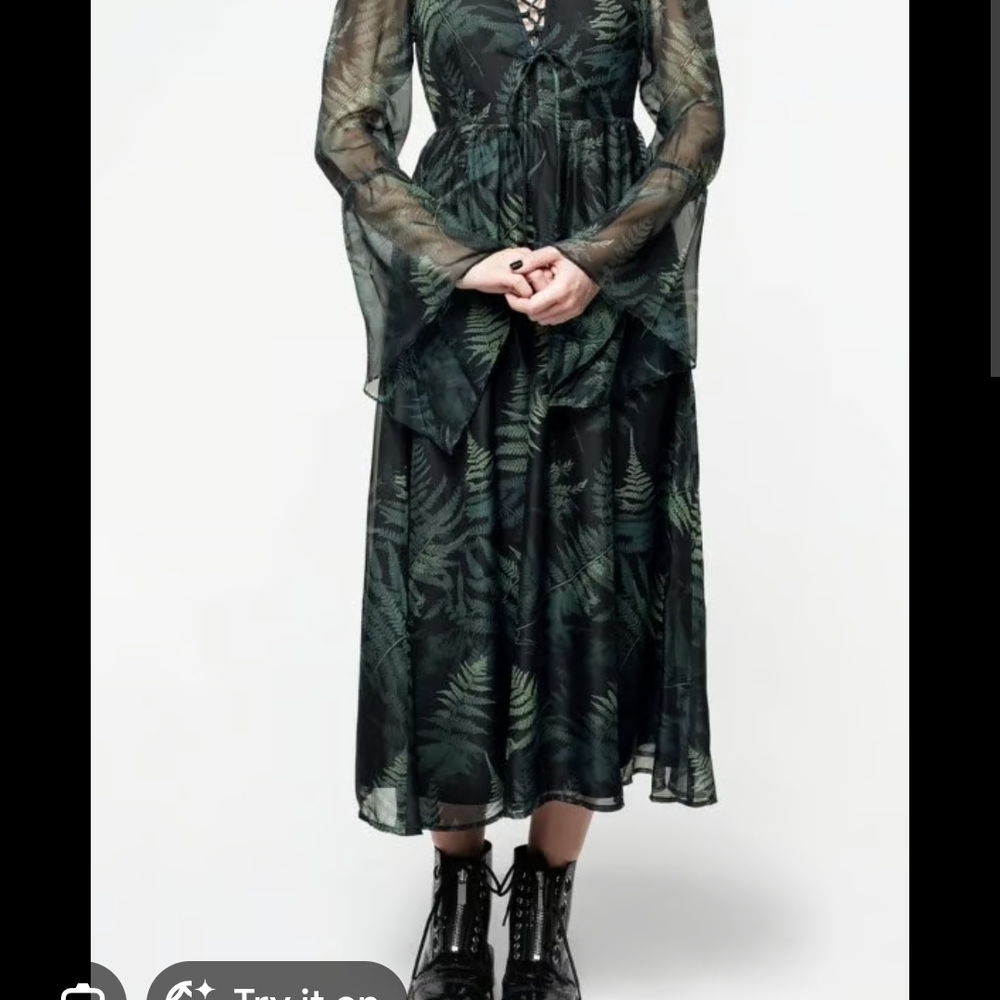Tap the Try it on button
The height and width of the screenshot is (1000, 1000).
tap(277, 985)
